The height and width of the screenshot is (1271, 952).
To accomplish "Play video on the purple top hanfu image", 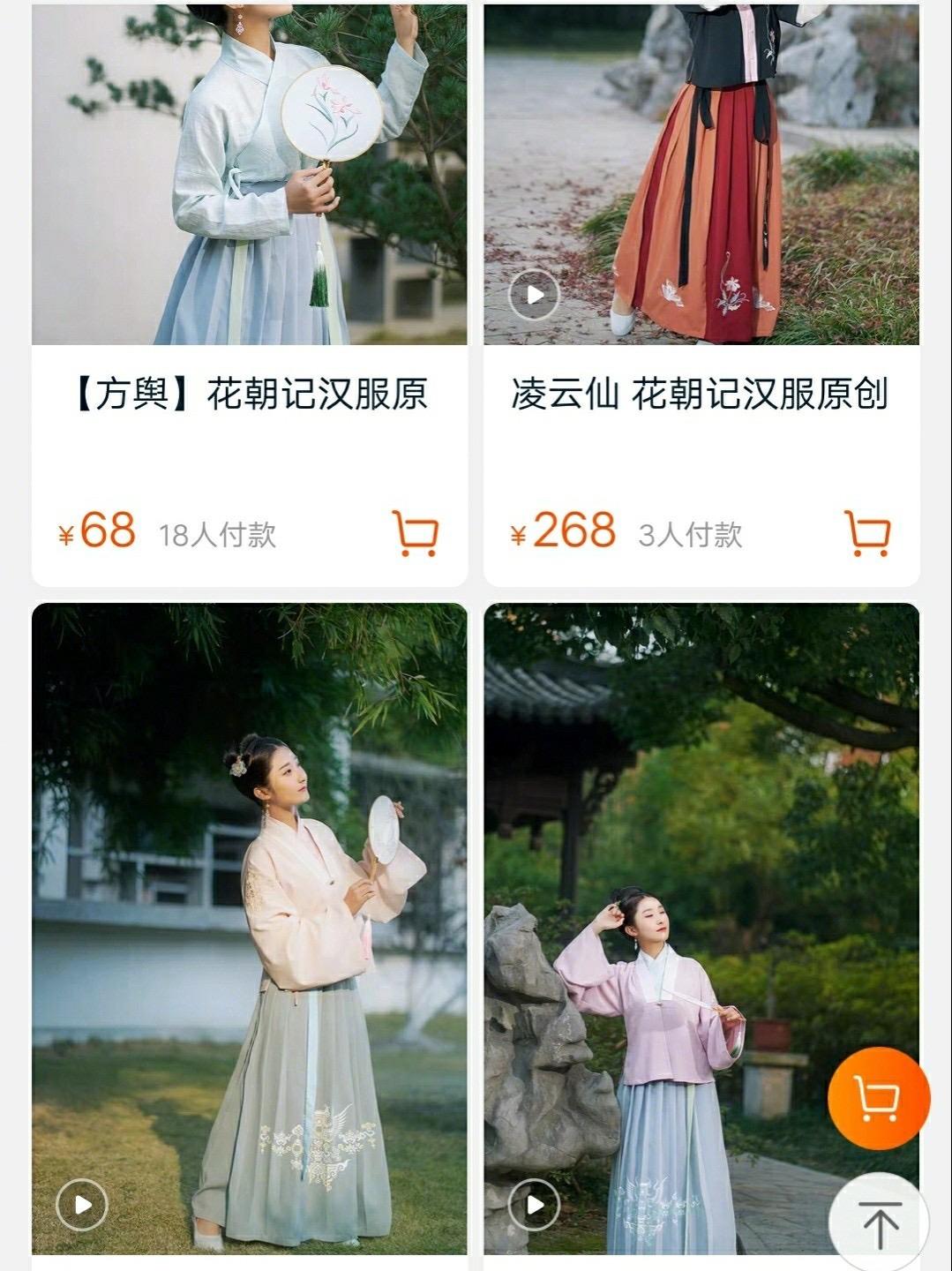I will coord(534,1205).
